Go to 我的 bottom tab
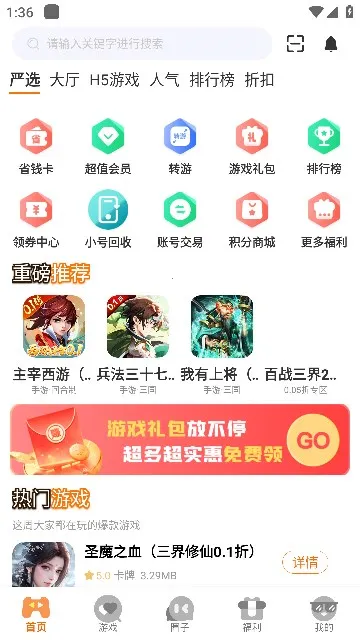The width and height of the screenshot is (360, 640). point(324,614)
